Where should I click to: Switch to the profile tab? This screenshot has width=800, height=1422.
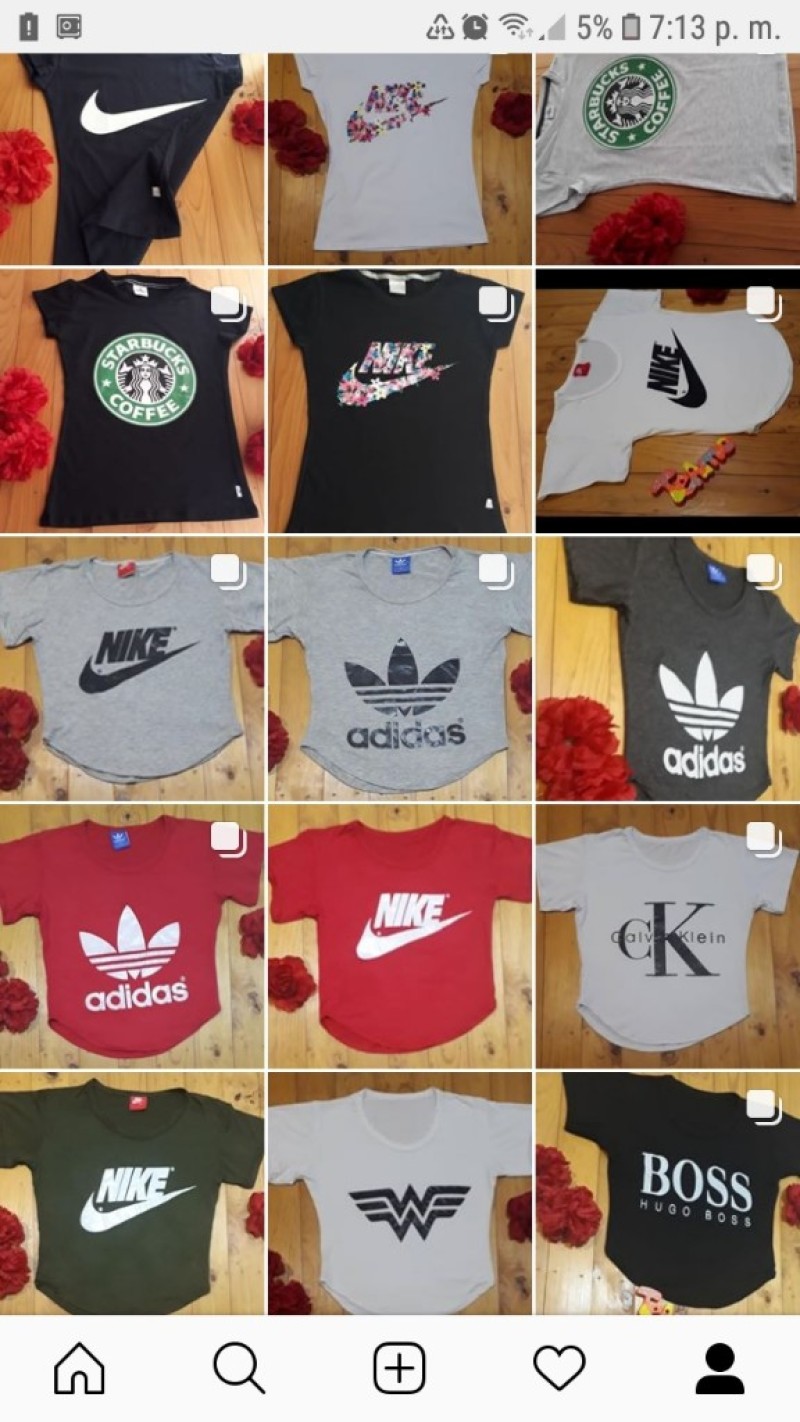pos(720,1367)
